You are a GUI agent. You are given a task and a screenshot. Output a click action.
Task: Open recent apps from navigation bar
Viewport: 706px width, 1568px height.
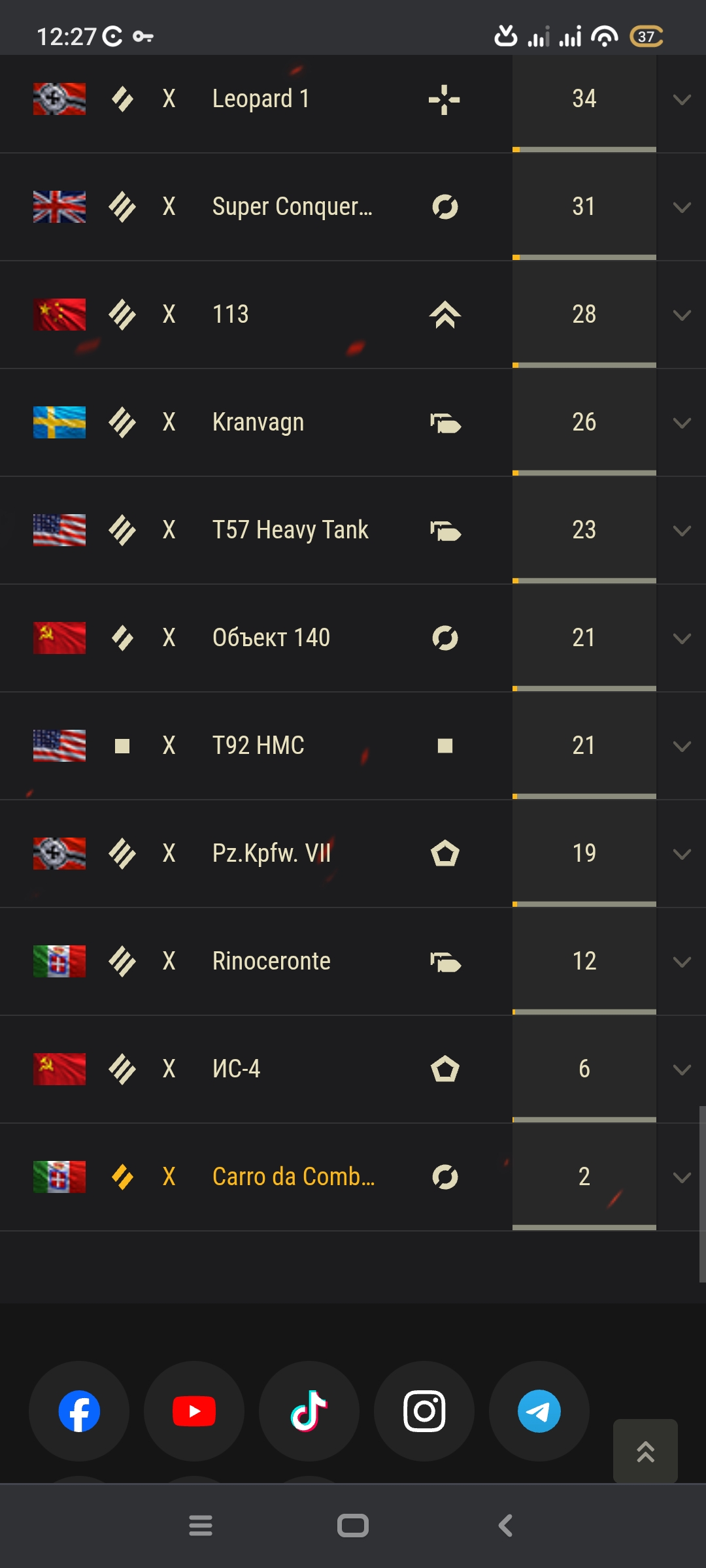coord(201,1526)
